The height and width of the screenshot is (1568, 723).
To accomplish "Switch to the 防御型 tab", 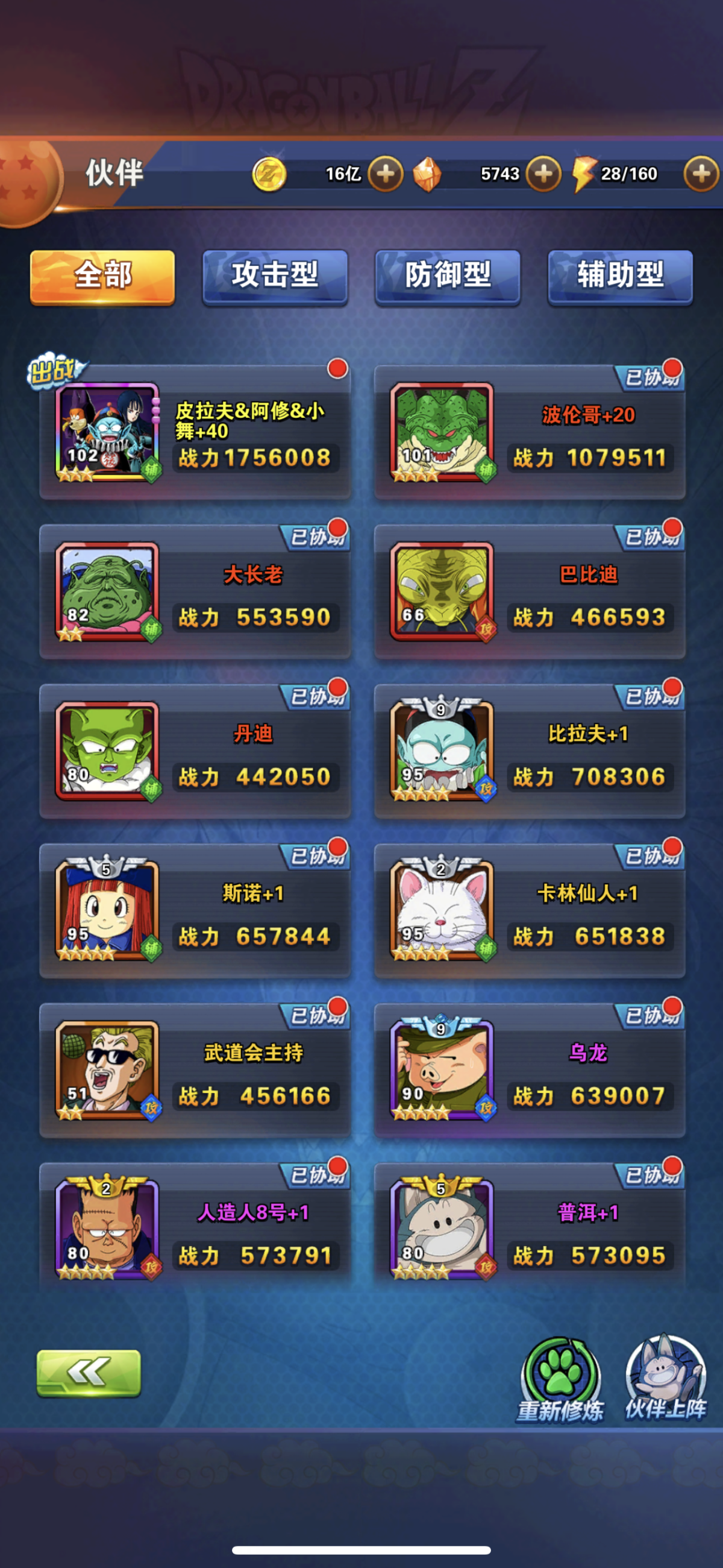I will pos(448,276).
